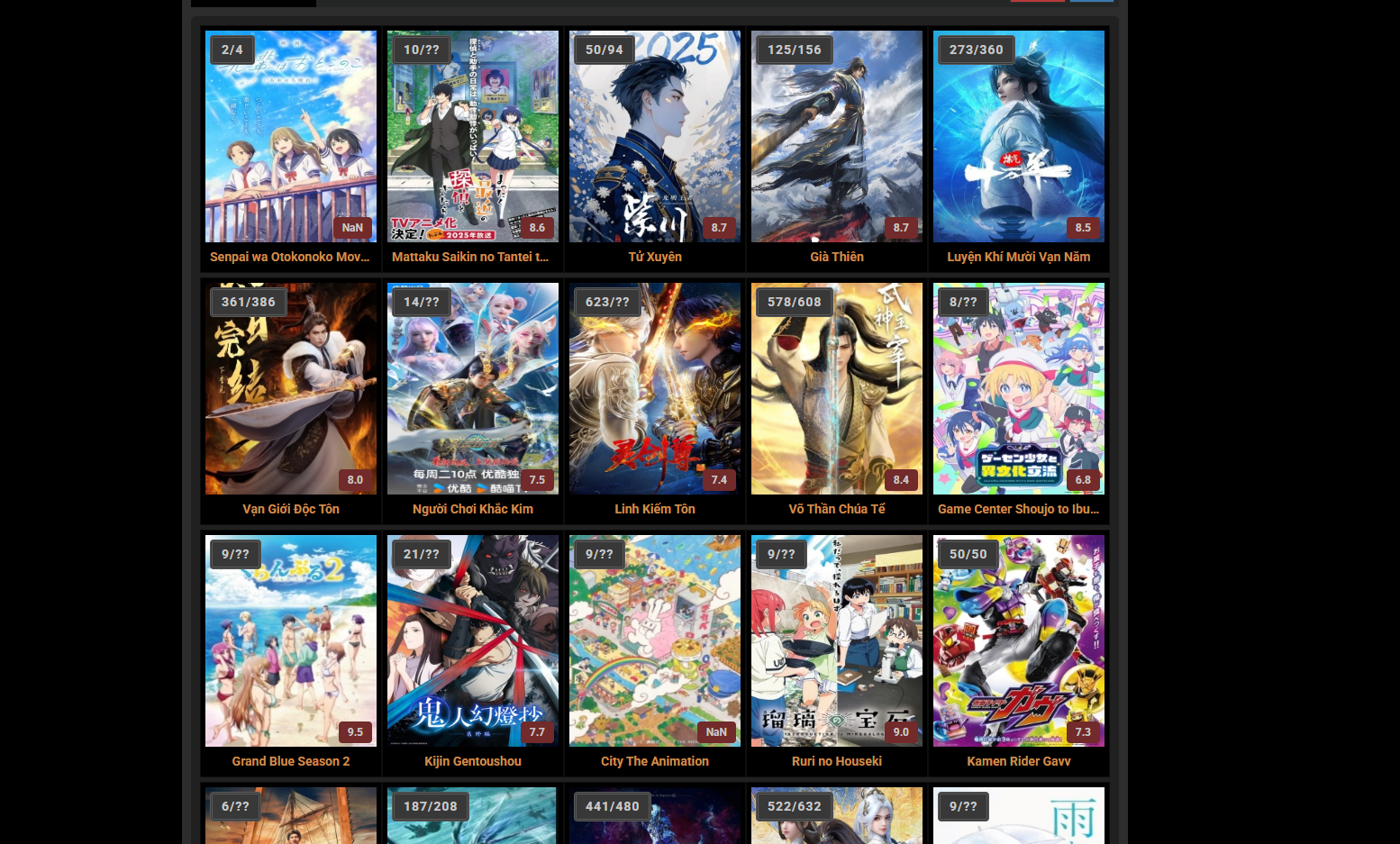Image resolution: width=1400 pixels, height=844 pixels.
Task: Open the Kijin Gentoushou card
Action: (472, 641)
